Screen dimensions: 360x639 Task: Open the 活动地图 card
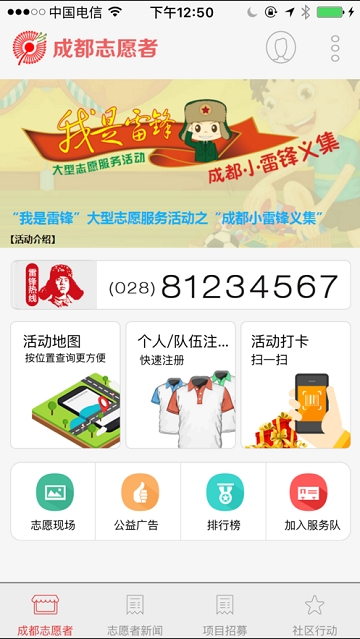coord(65,385)
